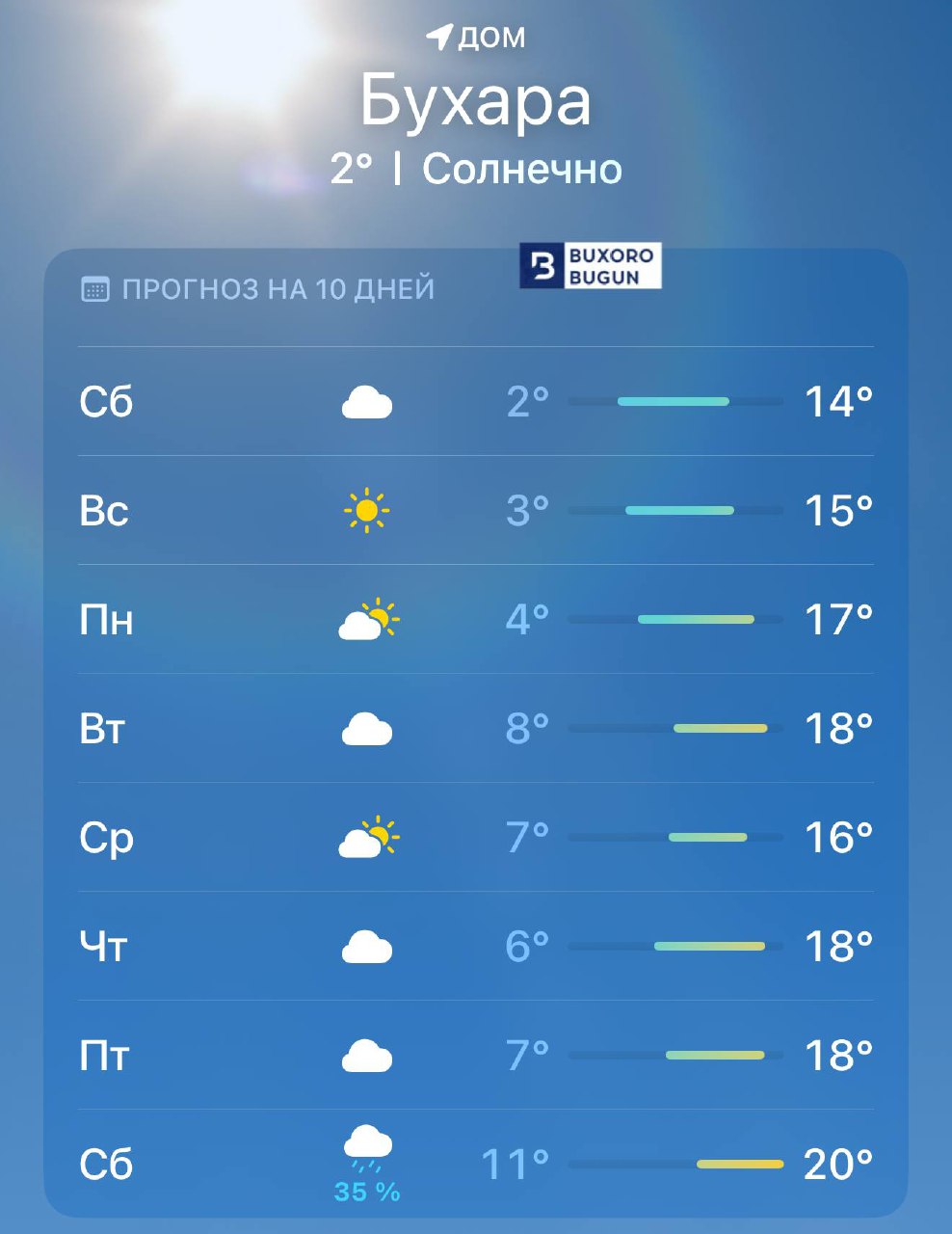Open Saturday forecast with 14° high
The width and height of the screenshot is (952, 1234).
pyautogui.click(x=476, y=401)
